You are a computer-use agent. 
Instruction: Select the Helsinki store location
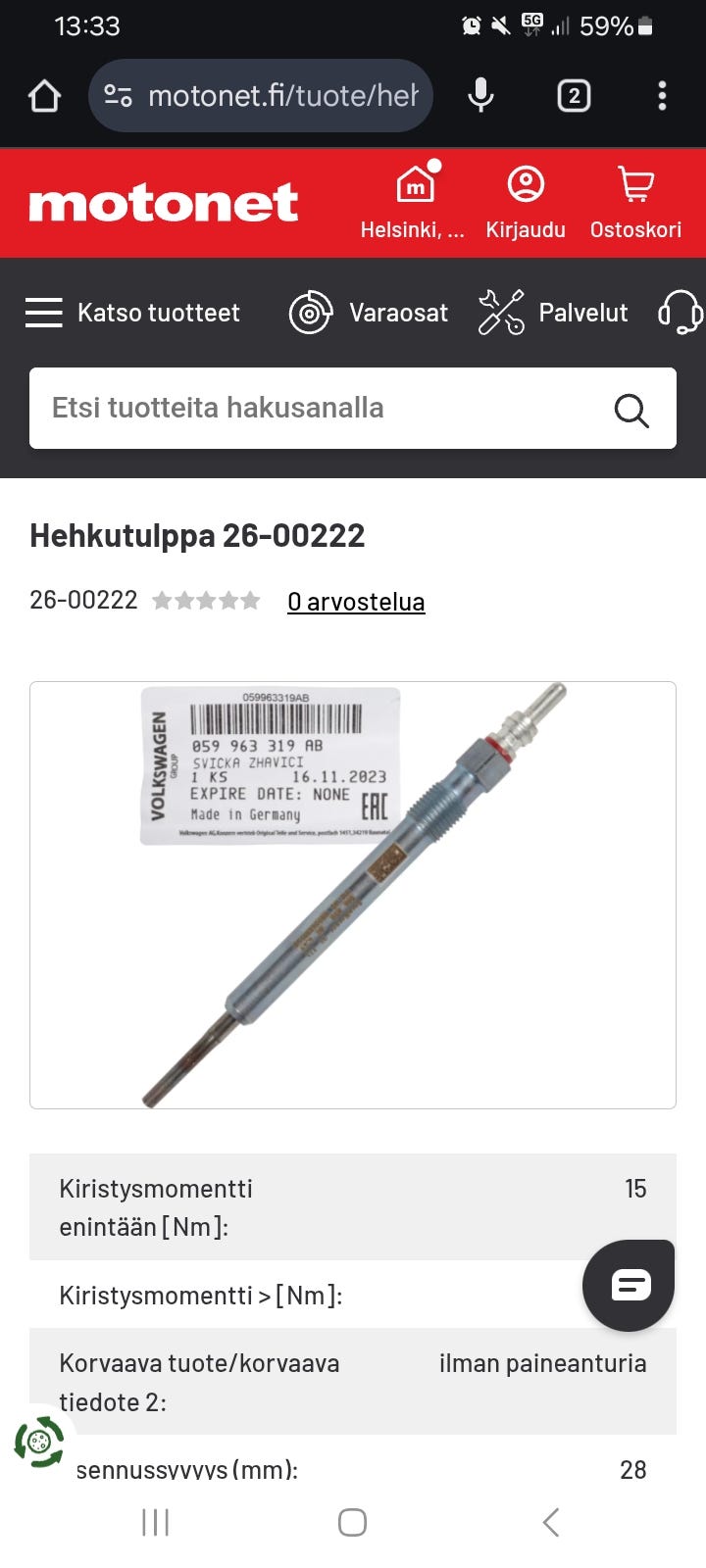click(x=413, y=204)
